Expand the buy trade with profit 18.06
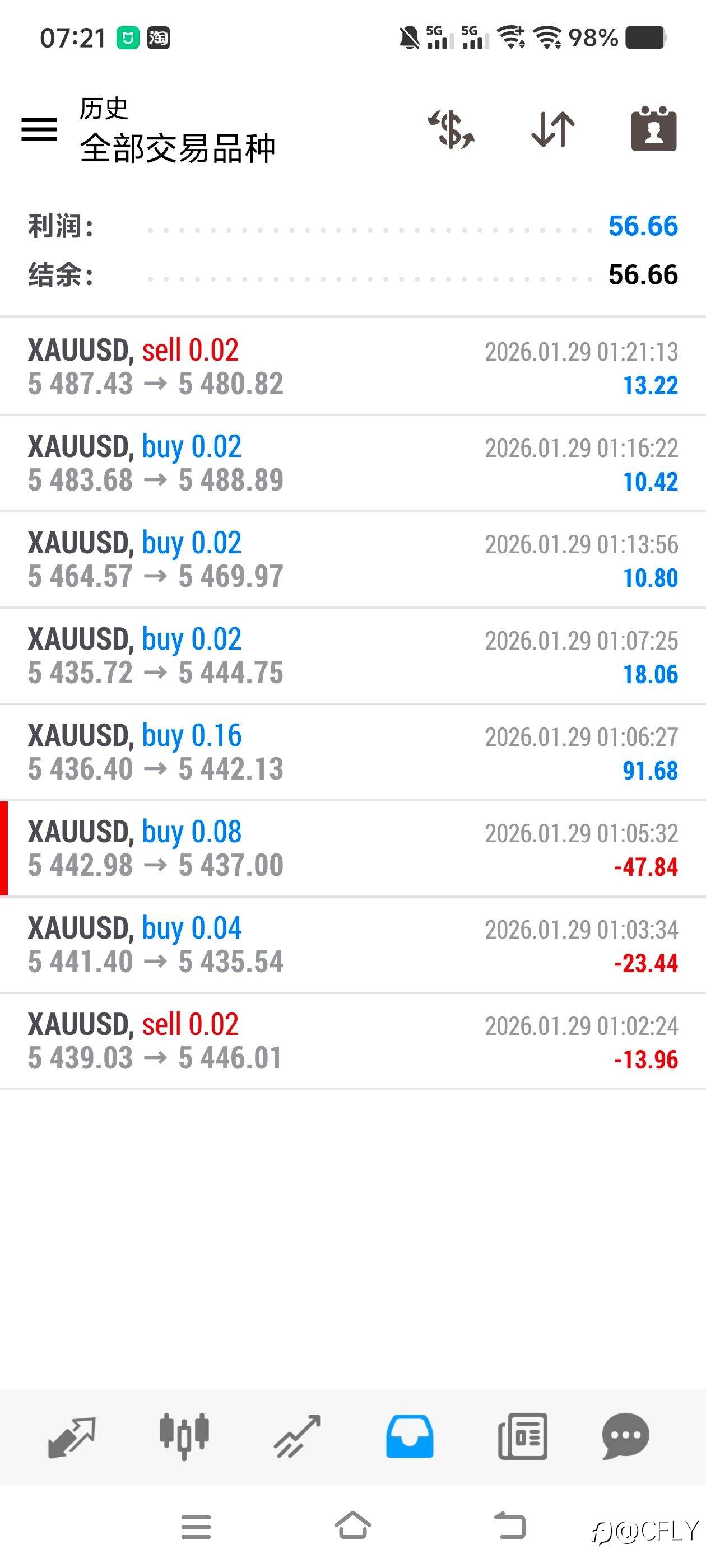 [352, 656]
